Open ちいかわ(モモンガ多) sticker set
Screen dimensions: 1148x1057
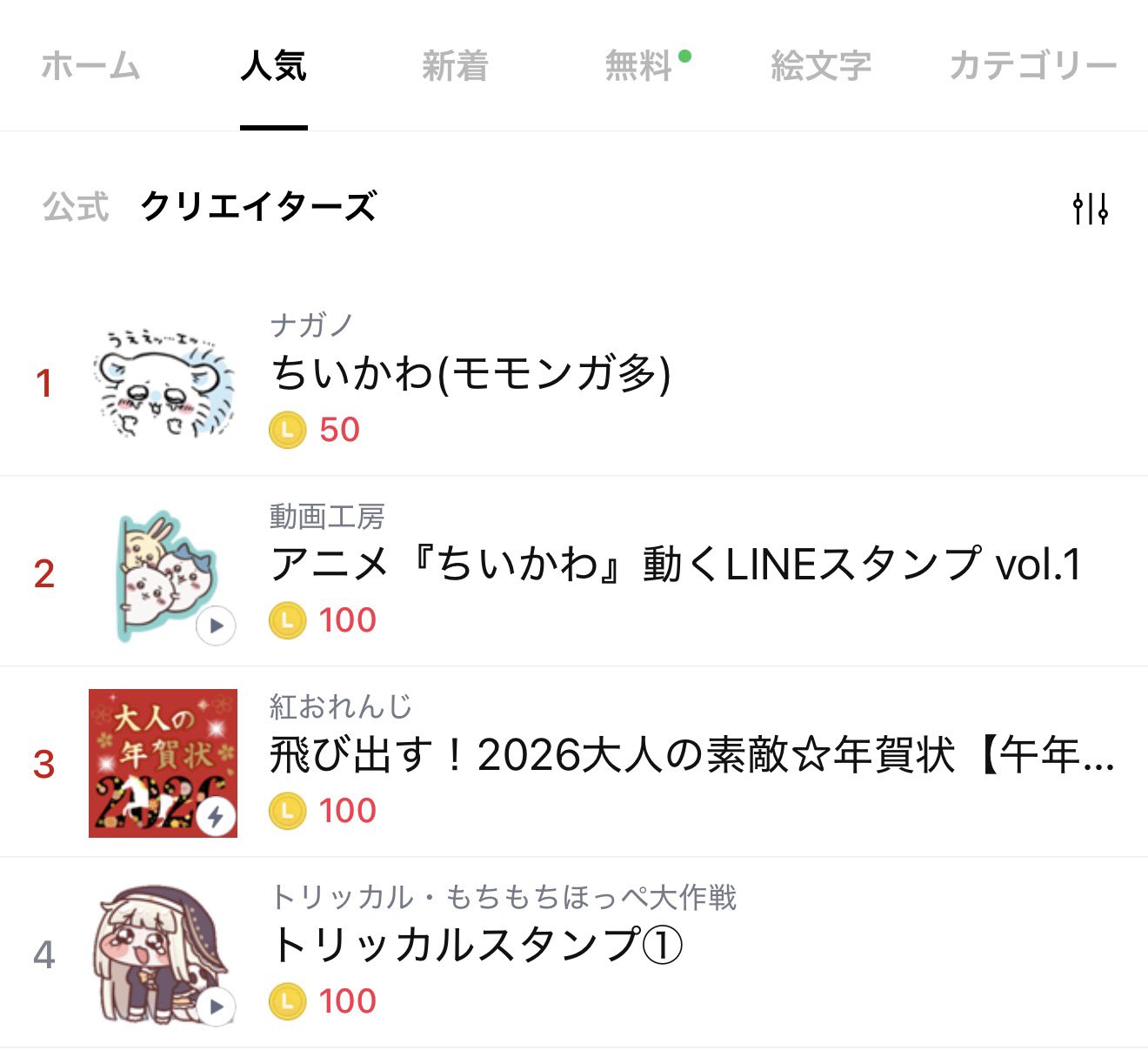[471, 374]
